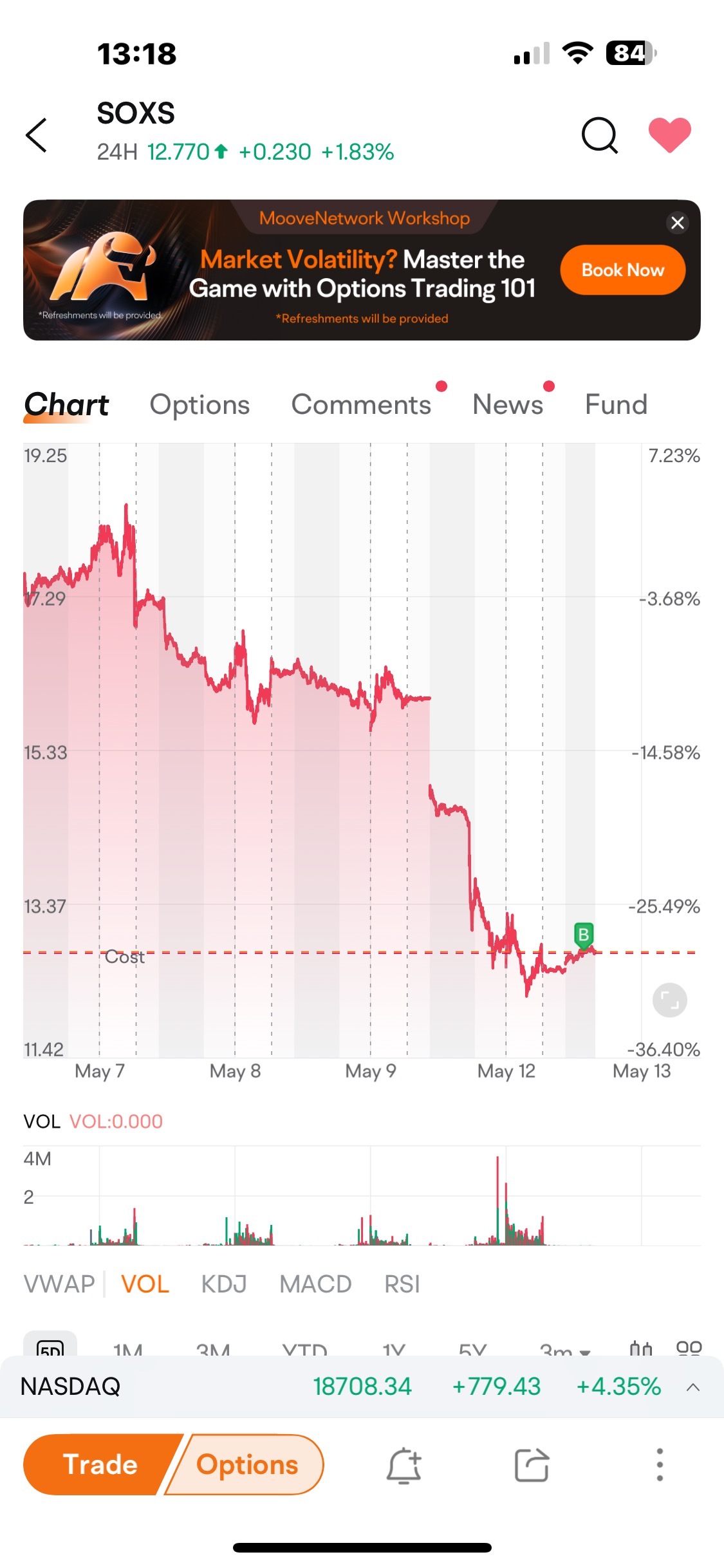Select the VWAP indicator
The image size is (724, 1568).
[59, 1284]
